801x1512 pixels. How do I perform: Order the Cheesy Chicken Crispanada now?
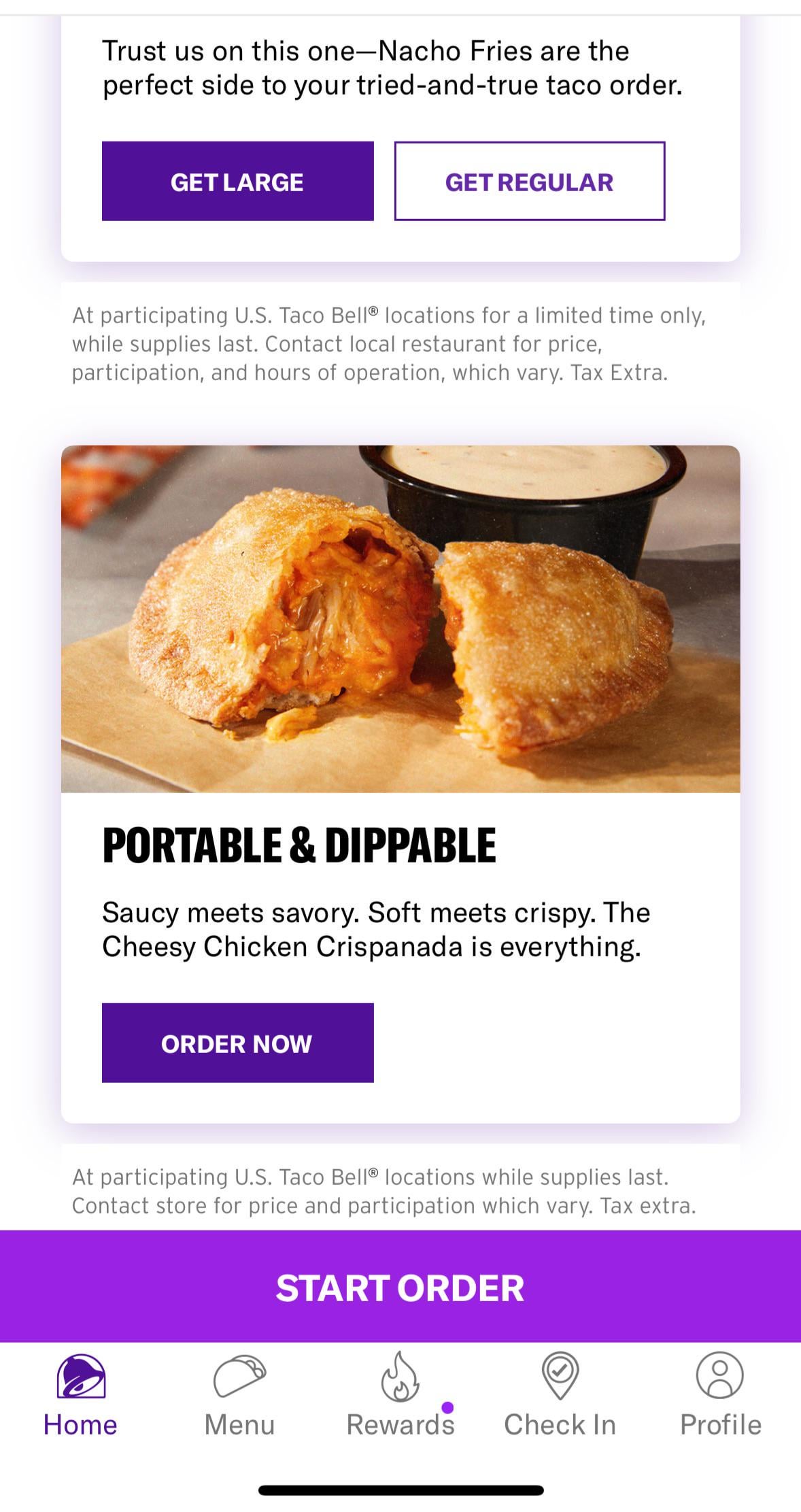tap(237, 1043)
